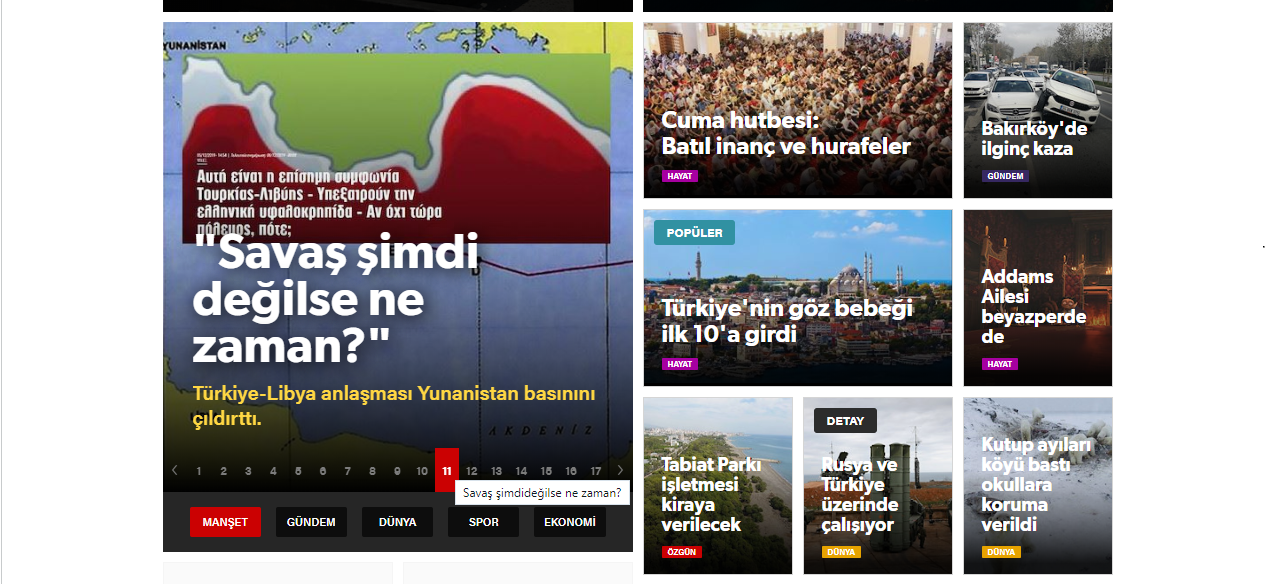Open the Tabiat Parkı işletmesi article

tap(710, 494)
